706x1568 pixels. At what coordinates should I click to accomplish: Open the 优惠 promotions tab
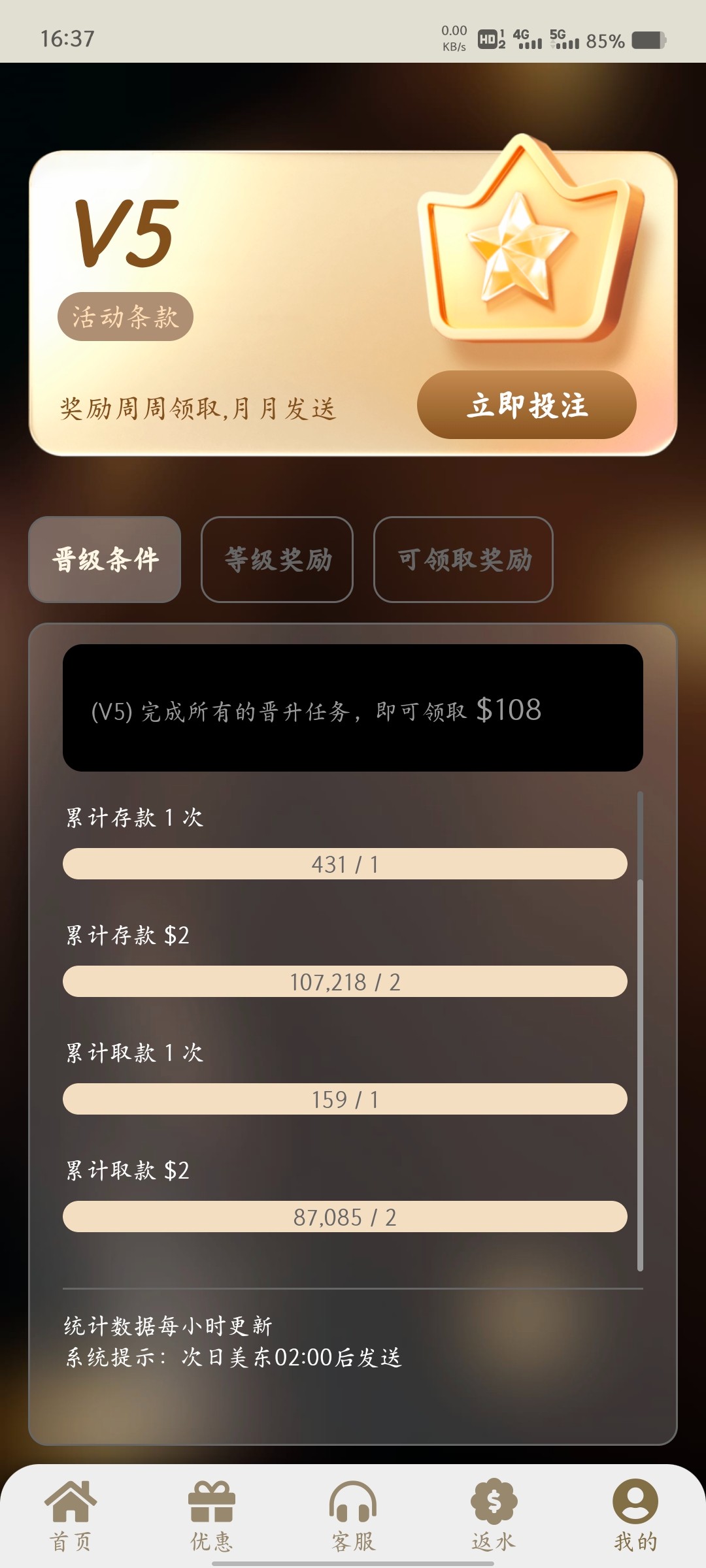[211, 1516]
